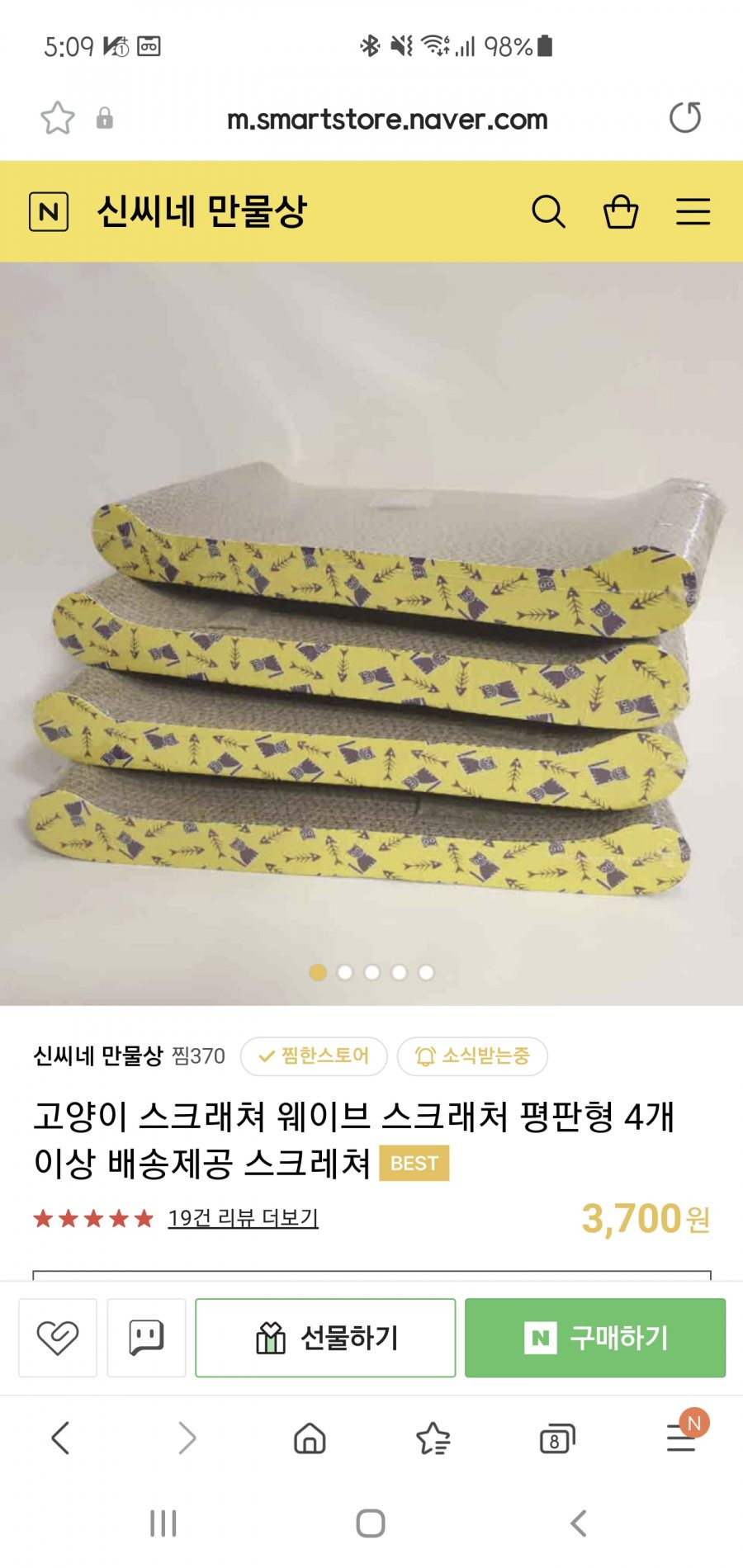Open the Naver N logo home
The image size is (743, 1568).
[49, 212]
